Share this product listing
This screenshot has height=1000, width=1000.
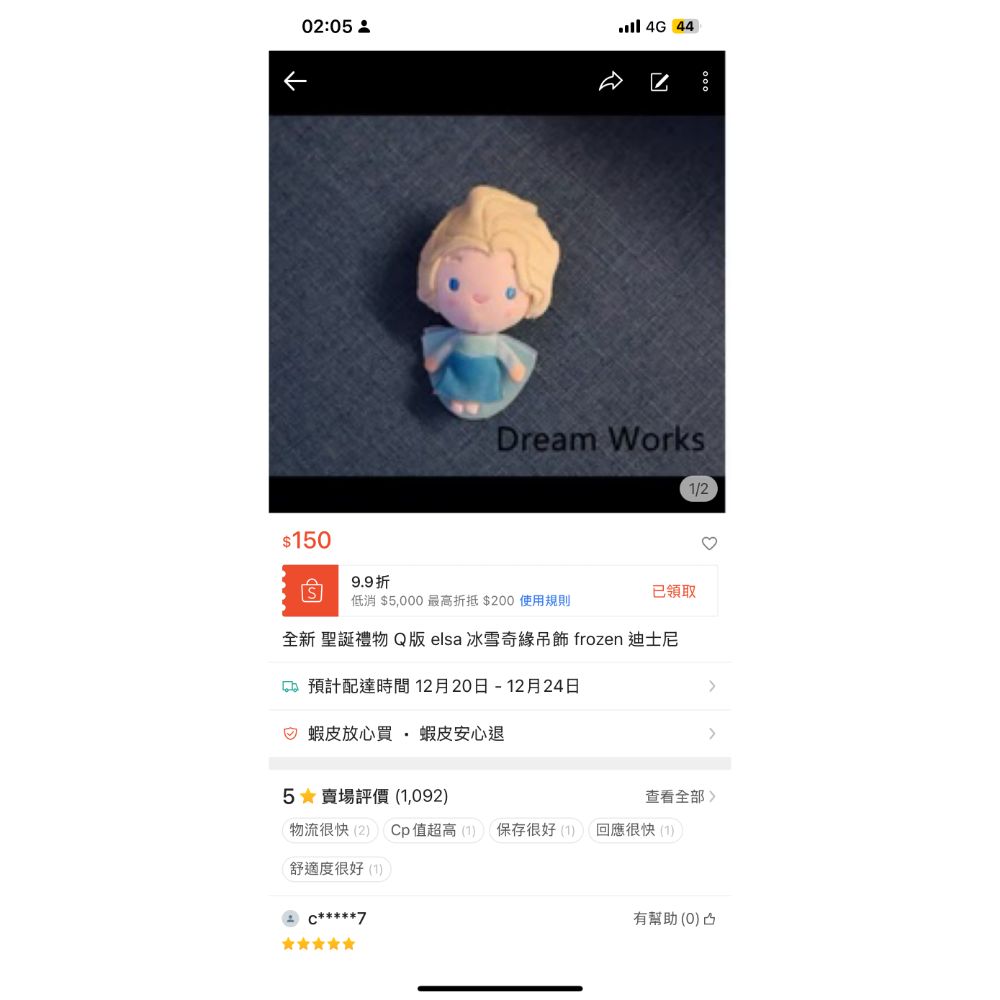610,82
